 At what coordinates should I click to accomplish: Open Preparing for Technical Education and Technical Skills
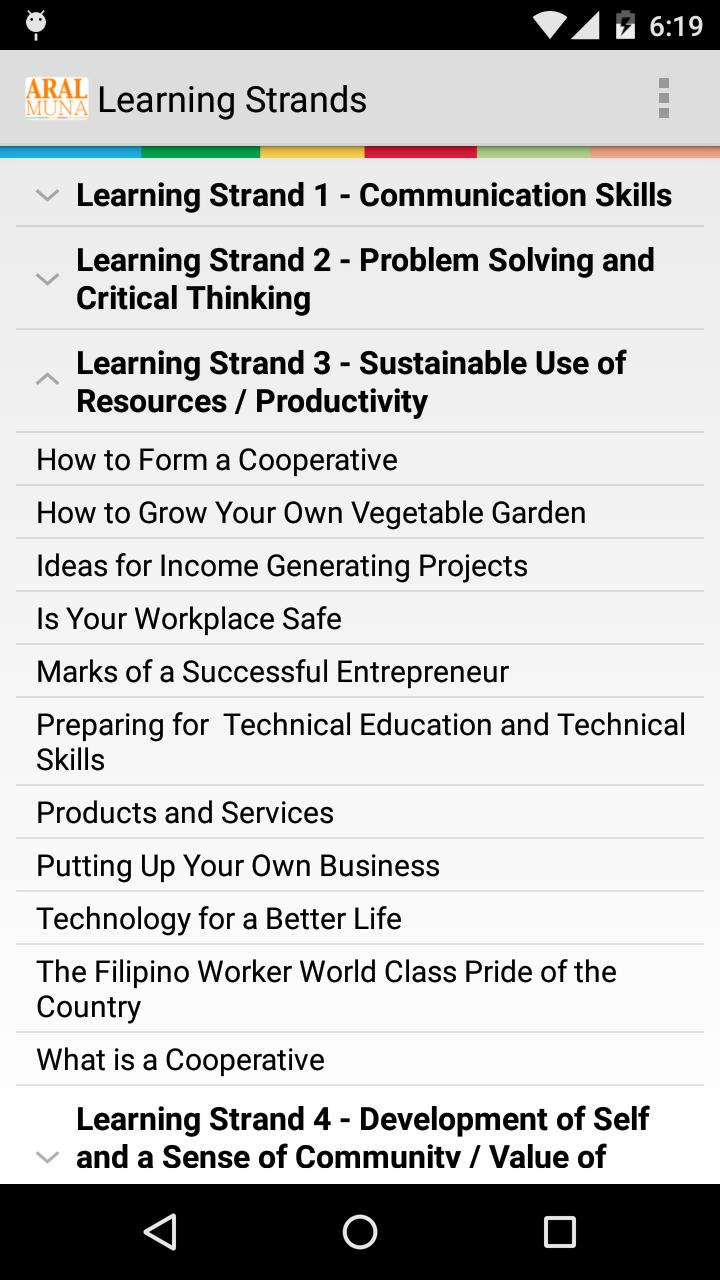click(360, 741)
